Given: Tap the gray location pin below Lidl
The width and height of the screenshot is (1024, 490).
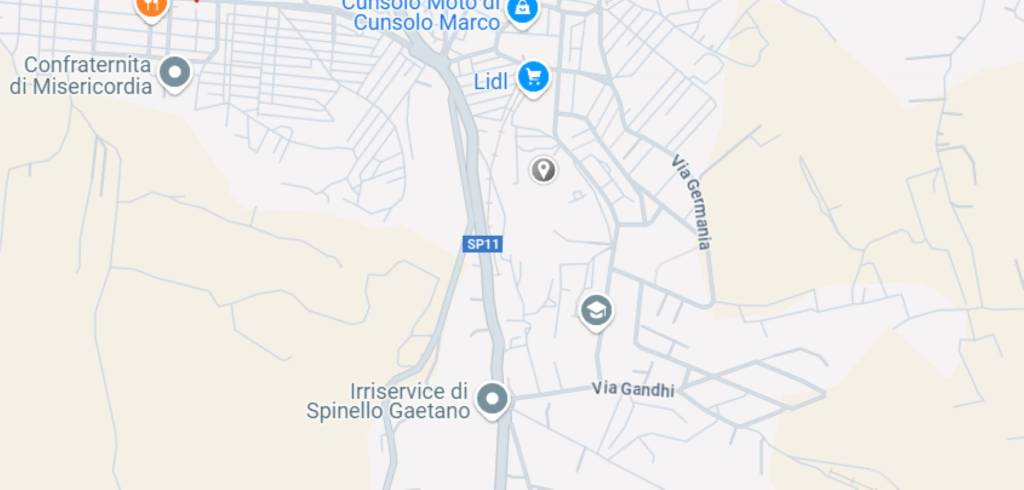Looking at the screenshot, I should tap(543, 170).
